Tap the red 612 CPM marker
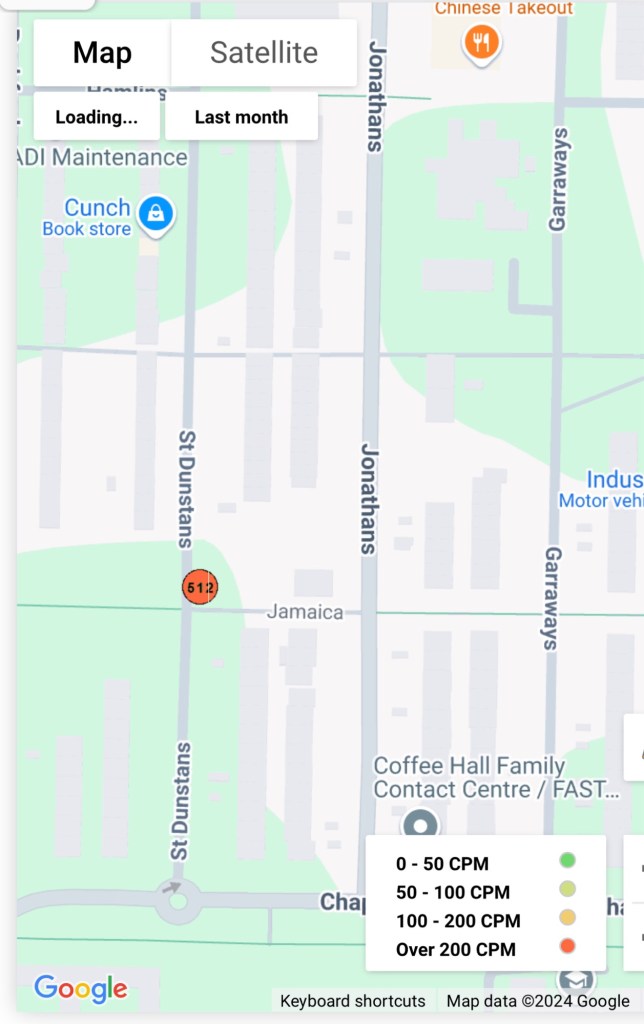This screenshot has width=644, height=1024. pyautogui.click(x=200, y=588)
